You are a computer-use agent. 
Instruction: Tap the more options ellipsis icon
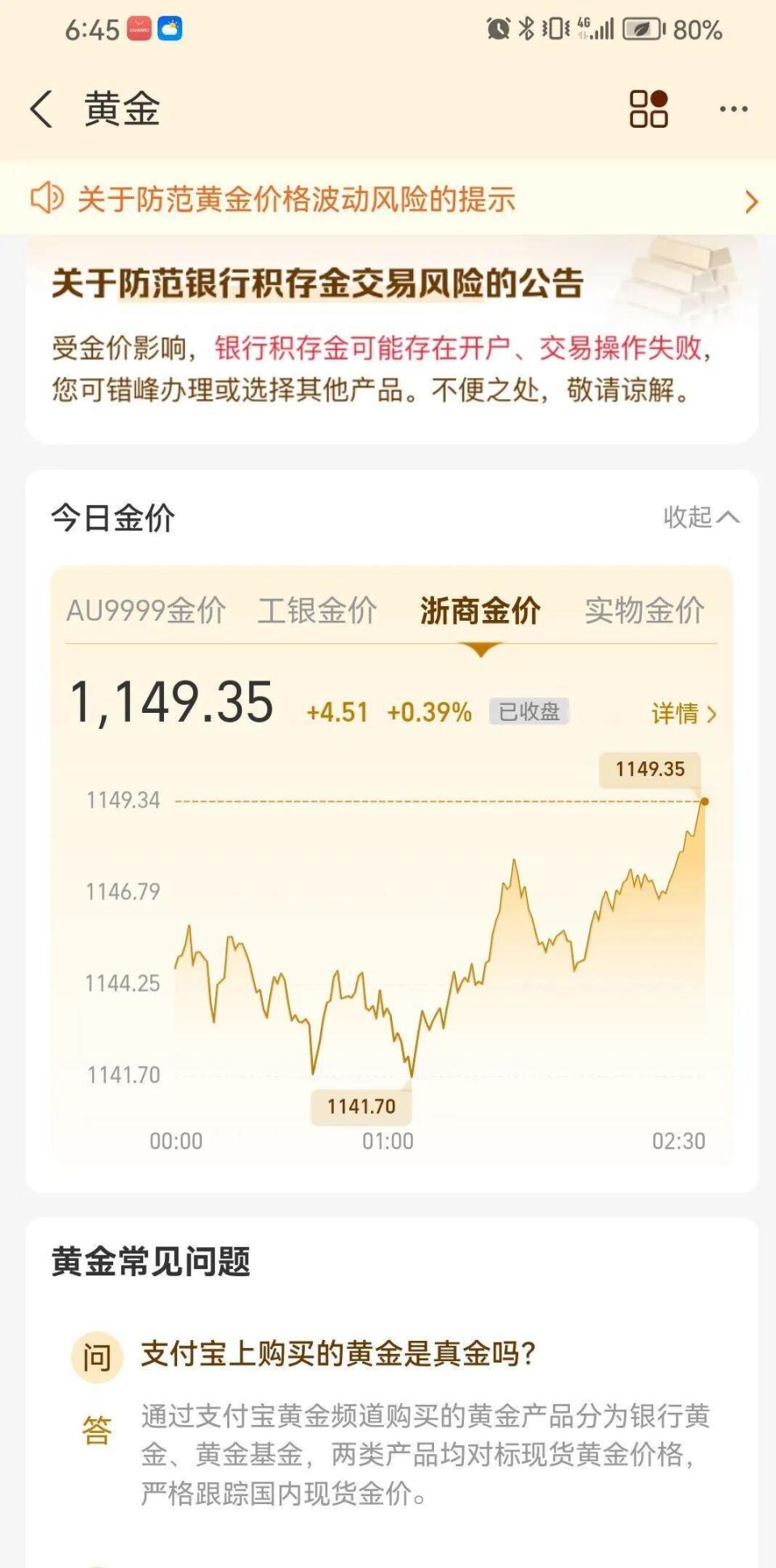click(732, 109)
